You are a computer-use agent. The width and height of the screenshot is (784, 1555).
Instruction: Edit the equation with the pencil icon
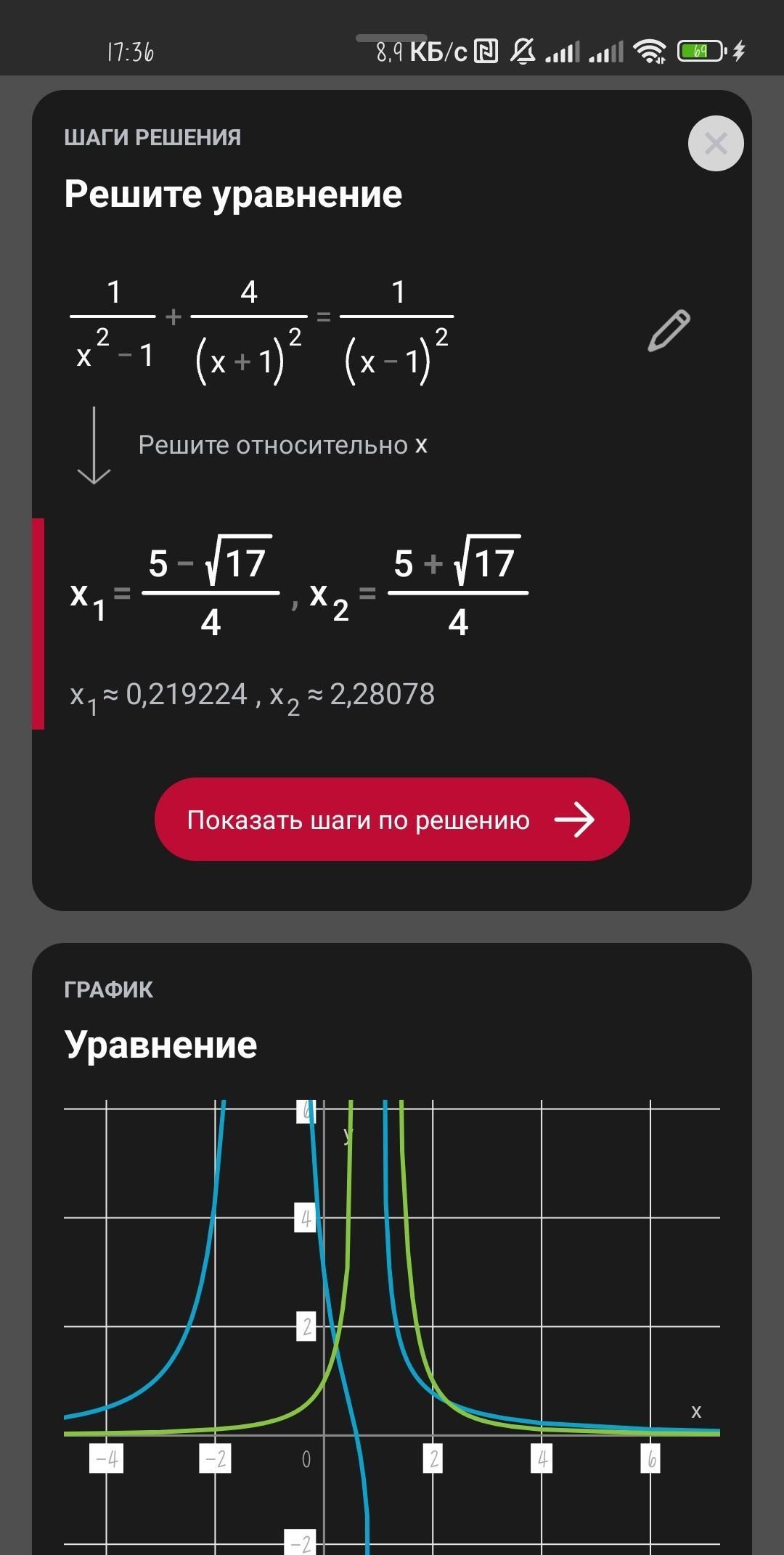[669, 331]
